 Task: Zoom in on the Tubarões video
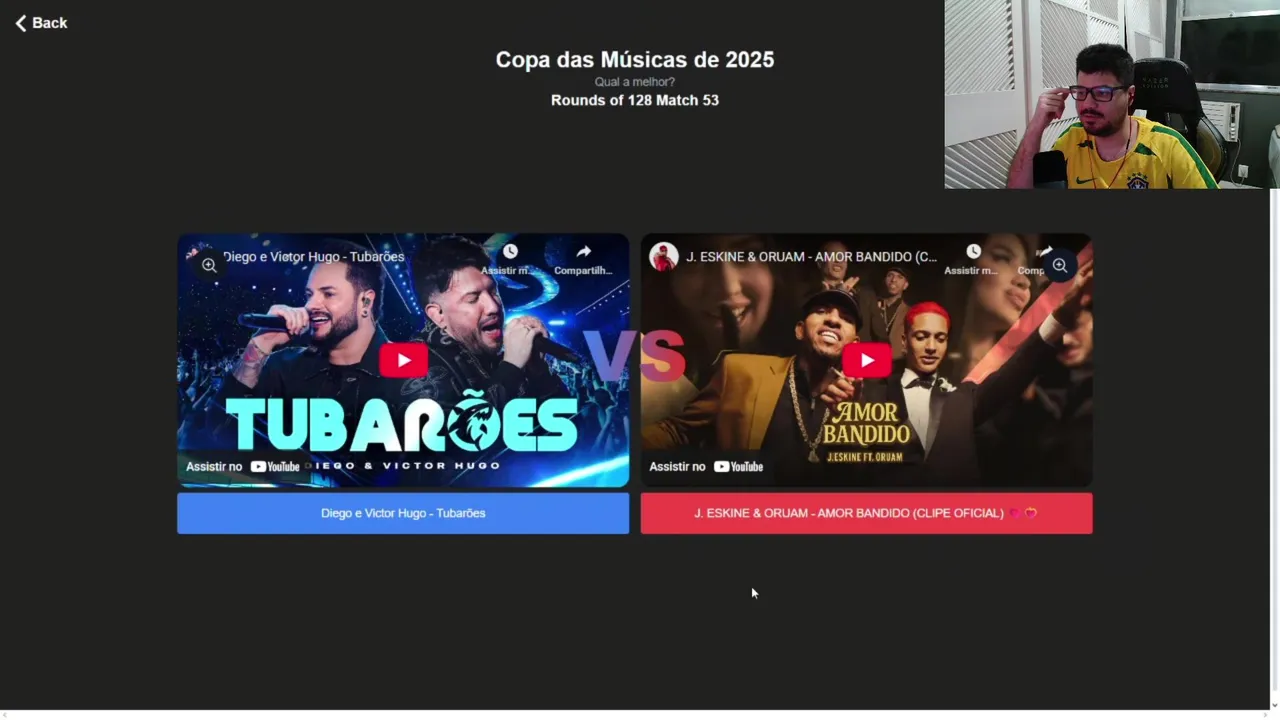coord(209,265)
